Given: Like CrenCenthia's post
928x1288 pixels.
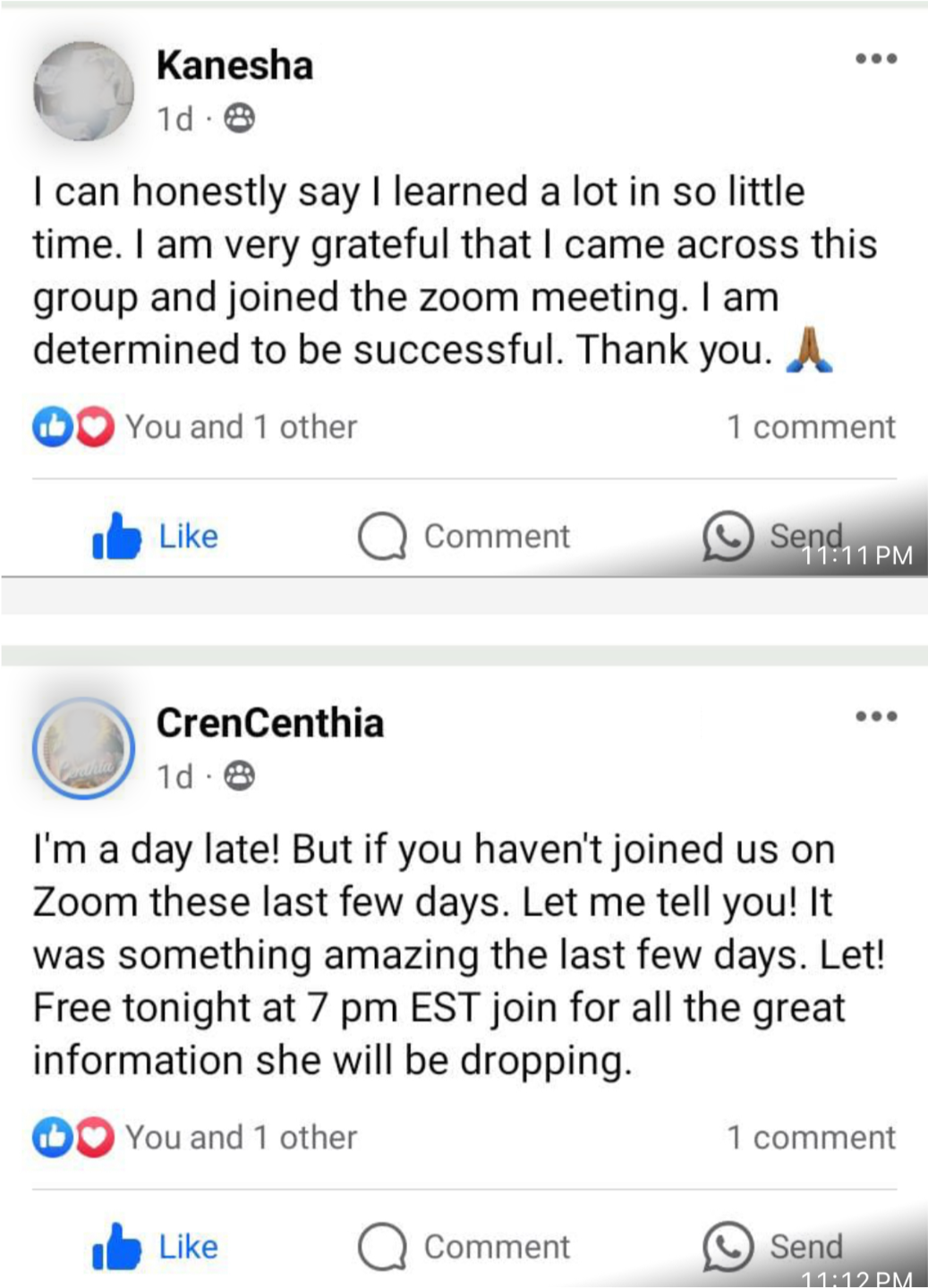Looking at the screenshot, I should [x=156, y=1246].
